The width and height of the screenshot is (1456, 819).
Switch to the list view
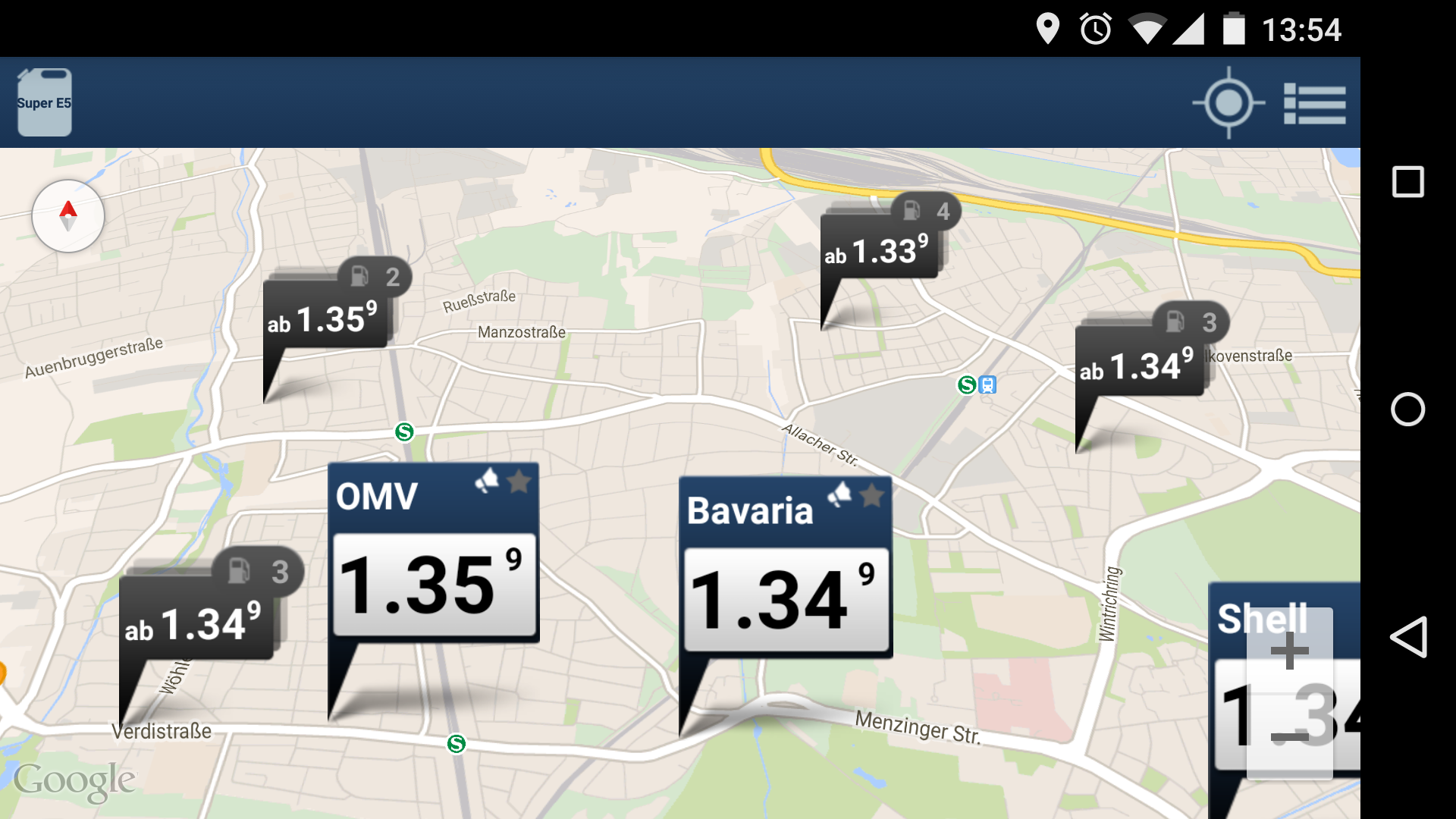(x=1314, y=103)
